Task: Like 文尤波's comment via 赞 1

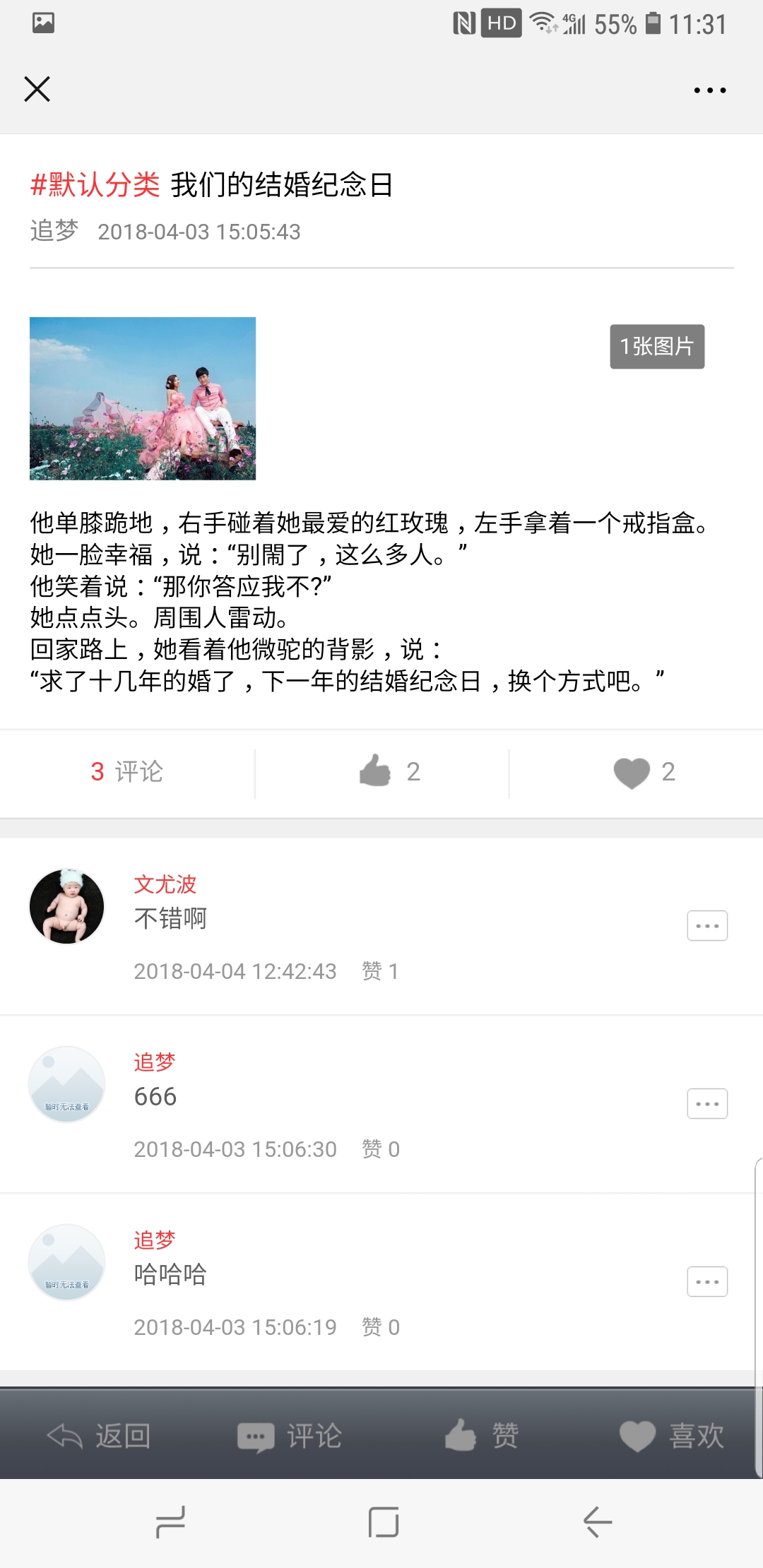Action: tap(380, 971)
